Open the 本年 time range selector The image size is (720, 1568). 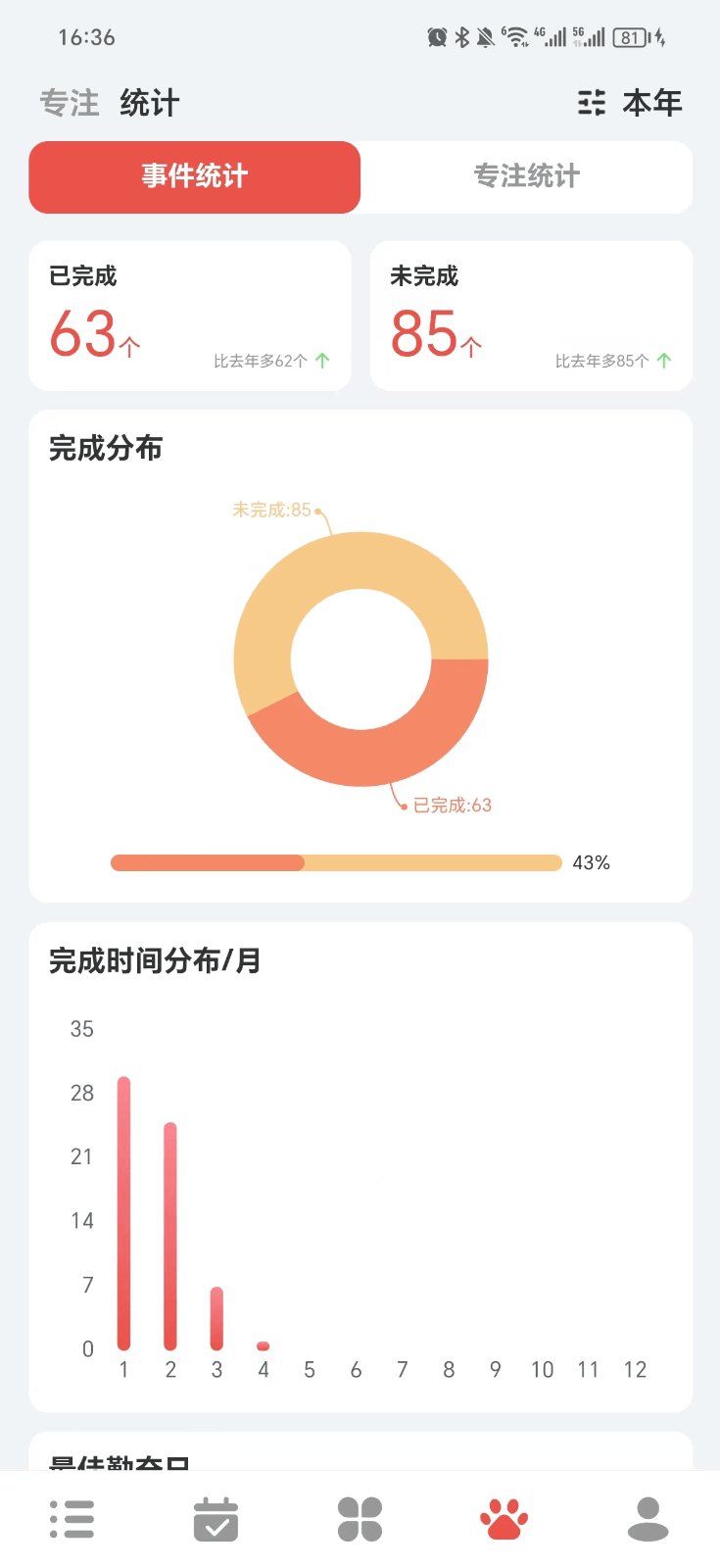tap(652, 102)
